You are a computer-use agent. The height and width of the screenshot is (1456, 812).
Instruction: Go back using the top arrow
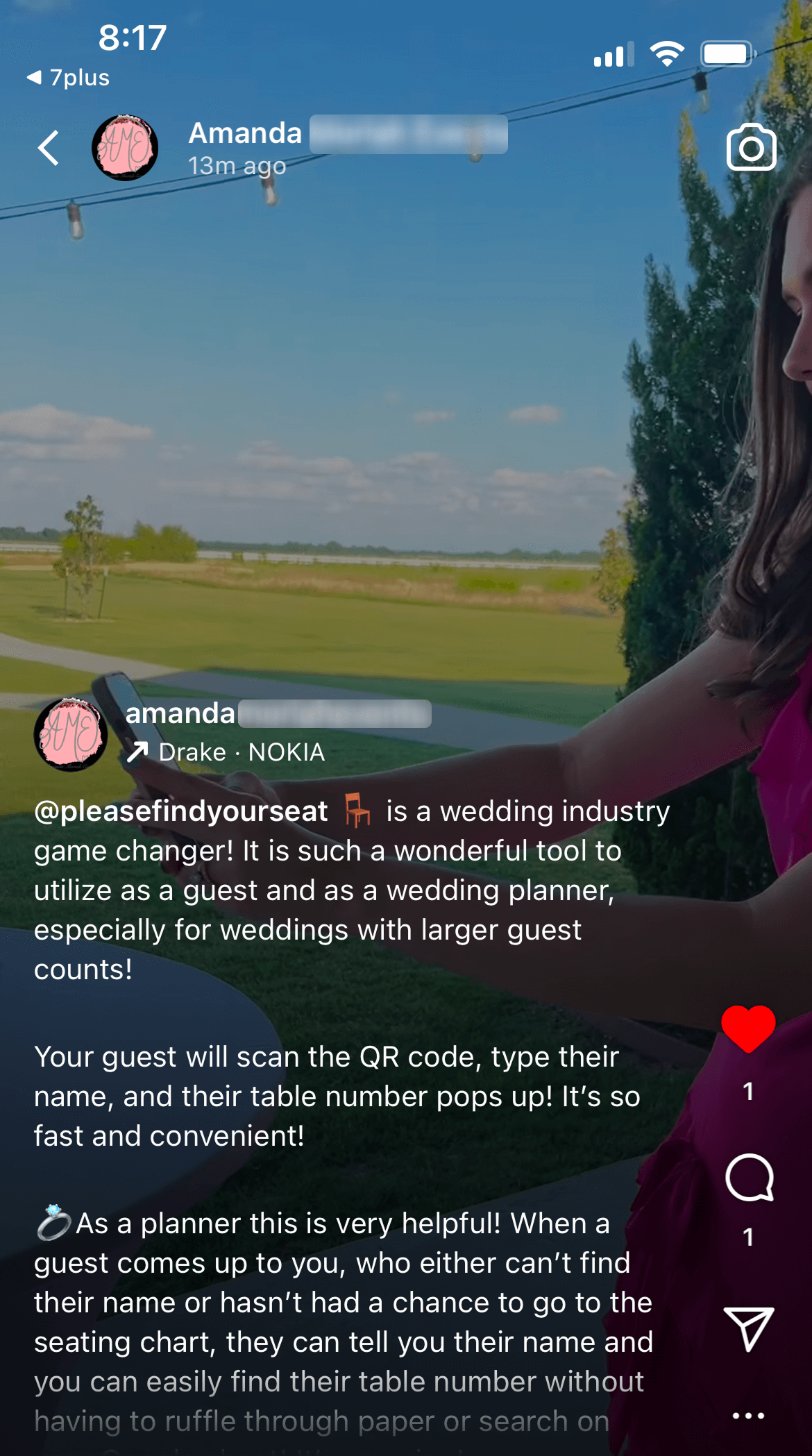coord(49,148)
